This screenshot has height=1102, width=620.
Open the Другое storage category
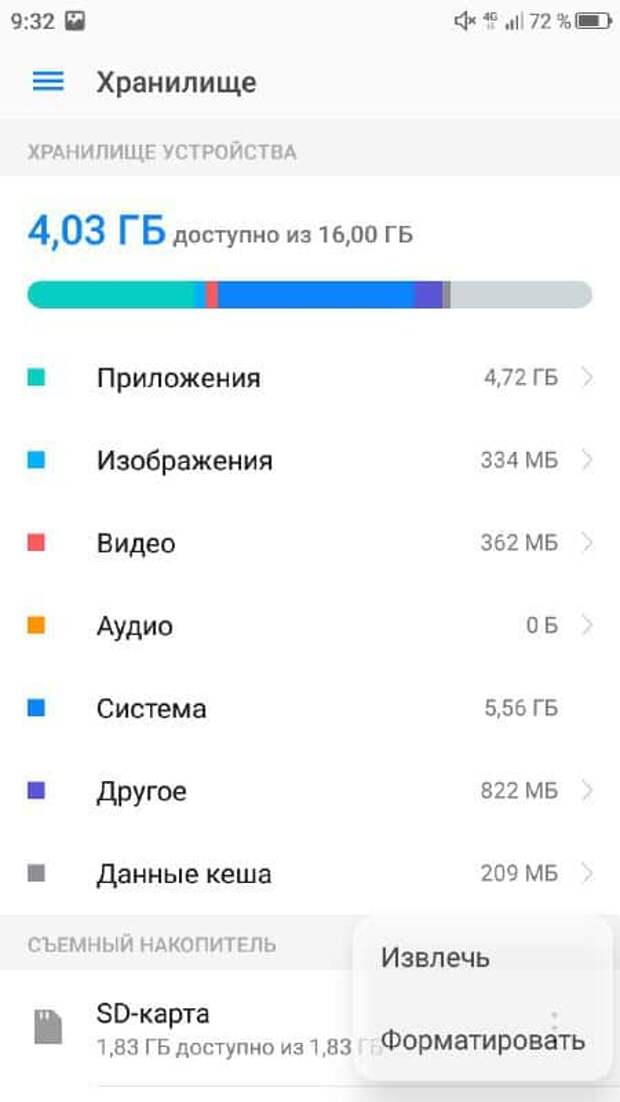pyautogui.click(x=310, y=791)
